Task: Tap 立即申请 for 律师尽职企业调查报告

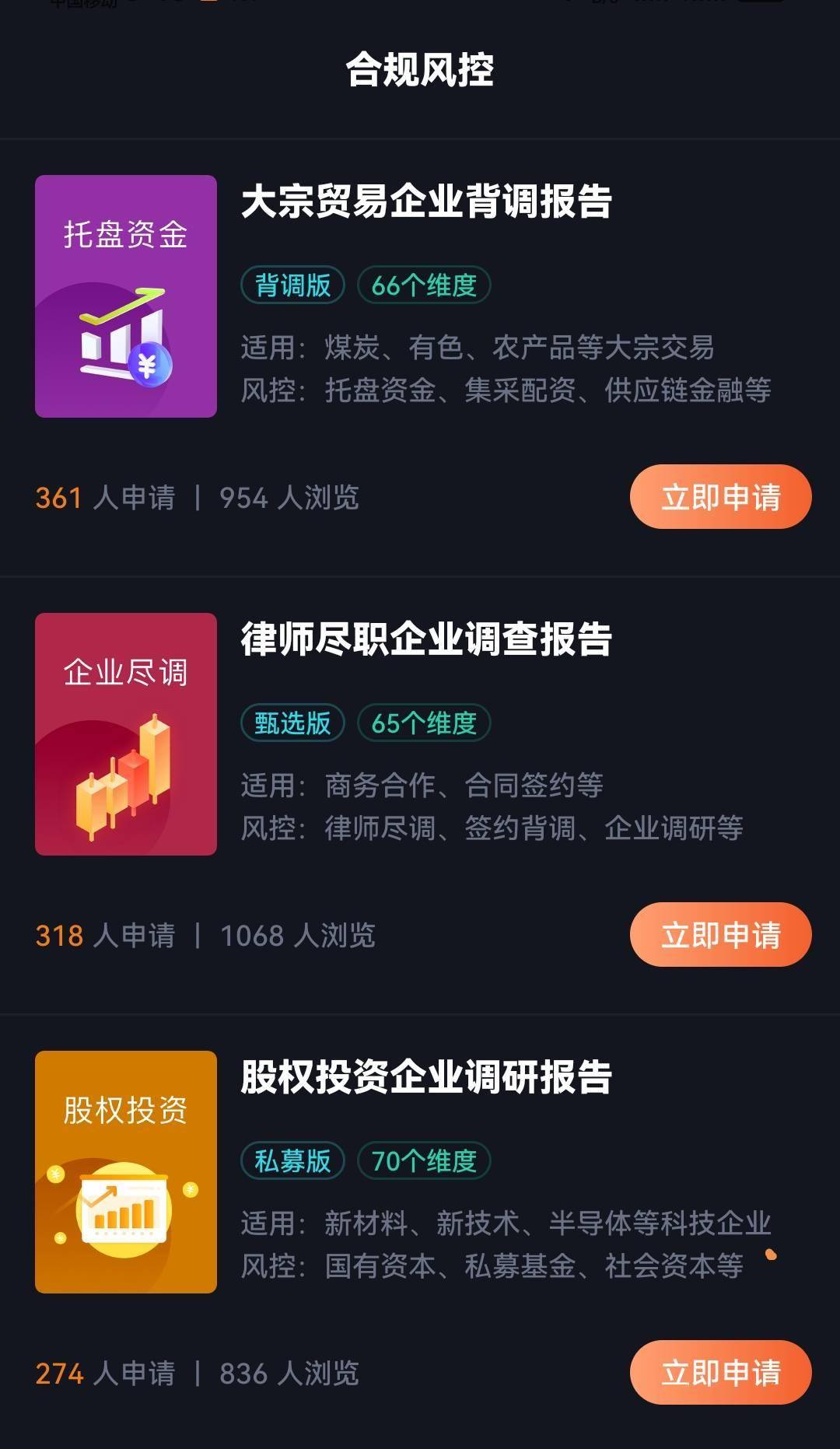Action: click(720, 935)
